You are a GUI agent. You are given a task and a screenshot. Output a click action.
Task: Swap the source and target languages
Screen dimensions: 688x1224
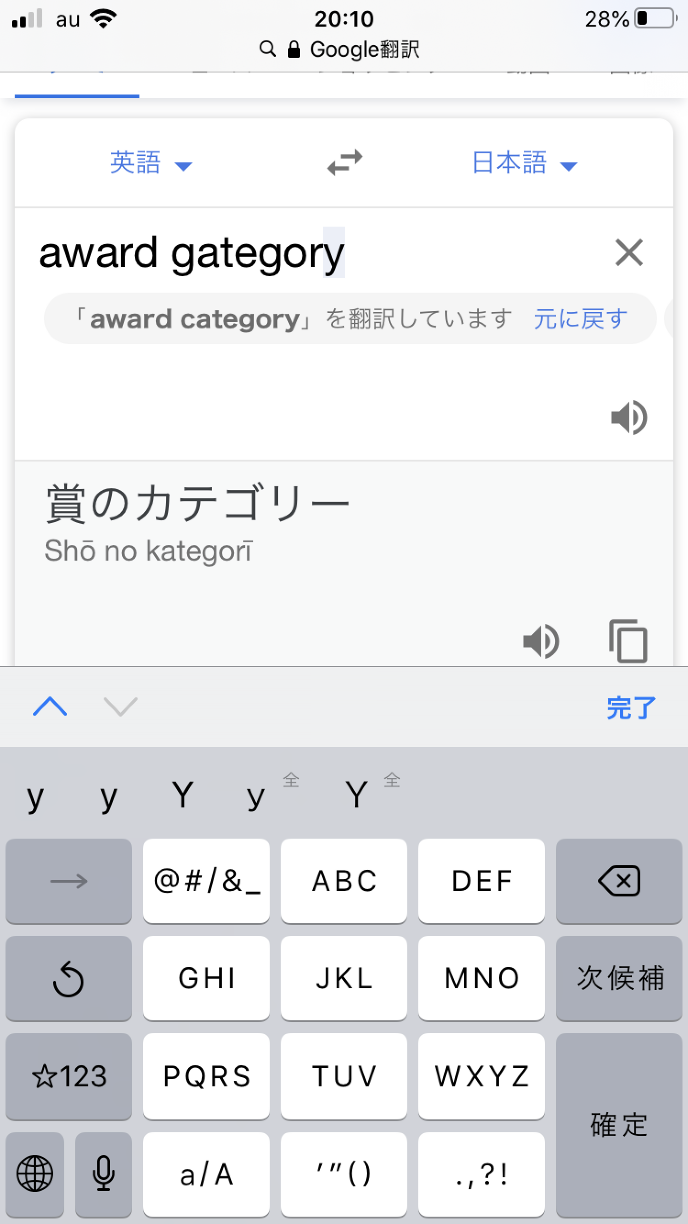pyautogui.click(x=344, y=164)
